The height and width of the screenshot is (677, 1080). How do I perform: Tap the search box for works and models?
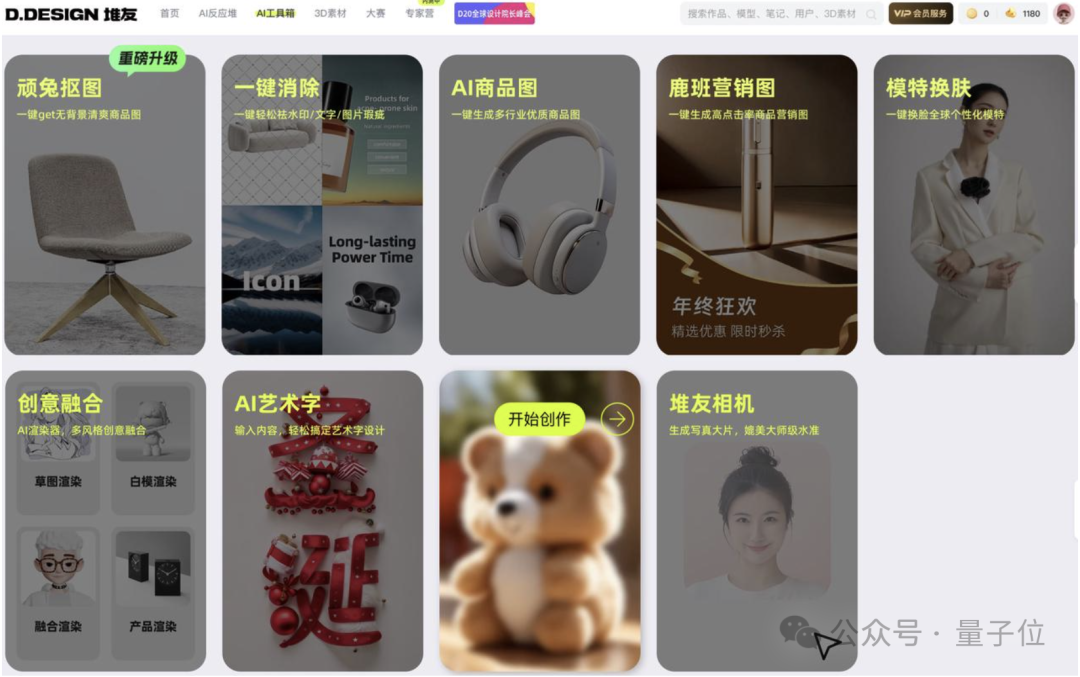(x=772, y=14)
